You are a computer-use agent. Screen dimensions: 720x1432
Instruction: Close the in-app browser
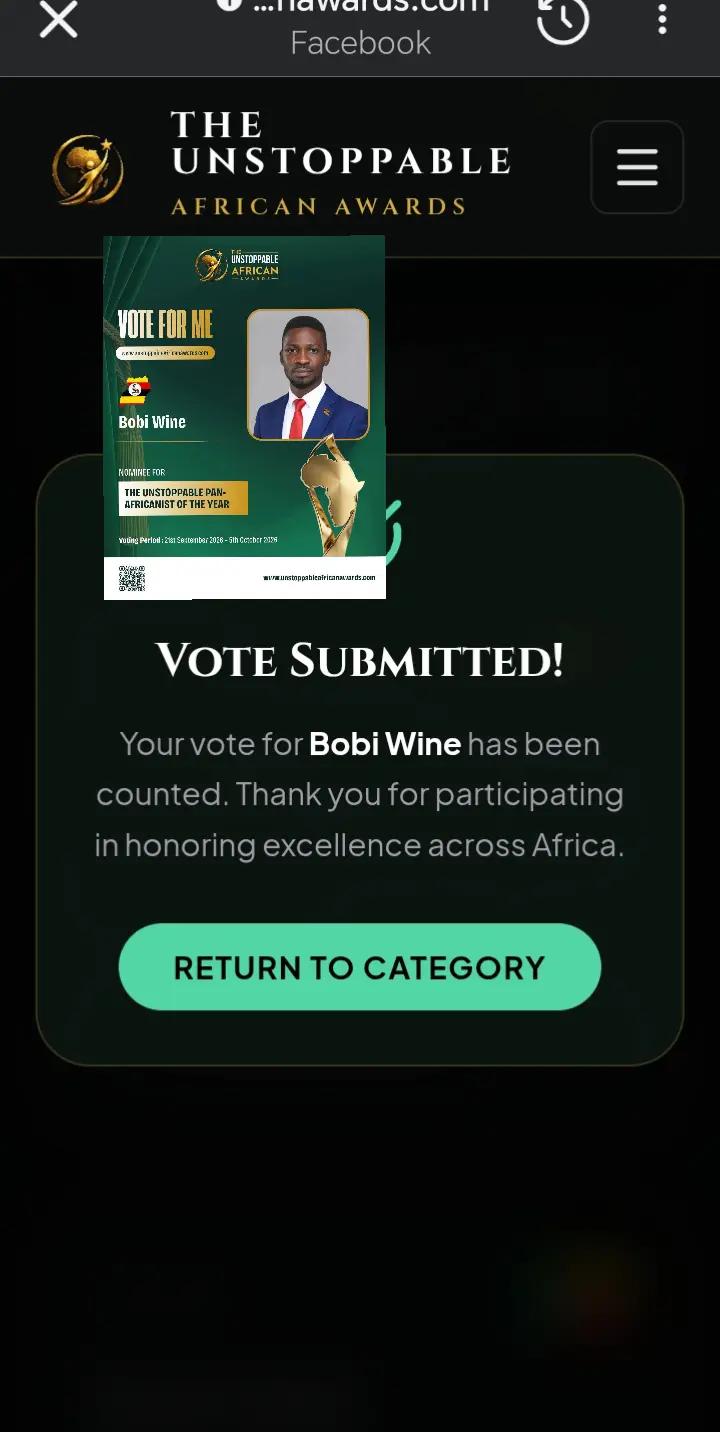click(x=58, y=19)
